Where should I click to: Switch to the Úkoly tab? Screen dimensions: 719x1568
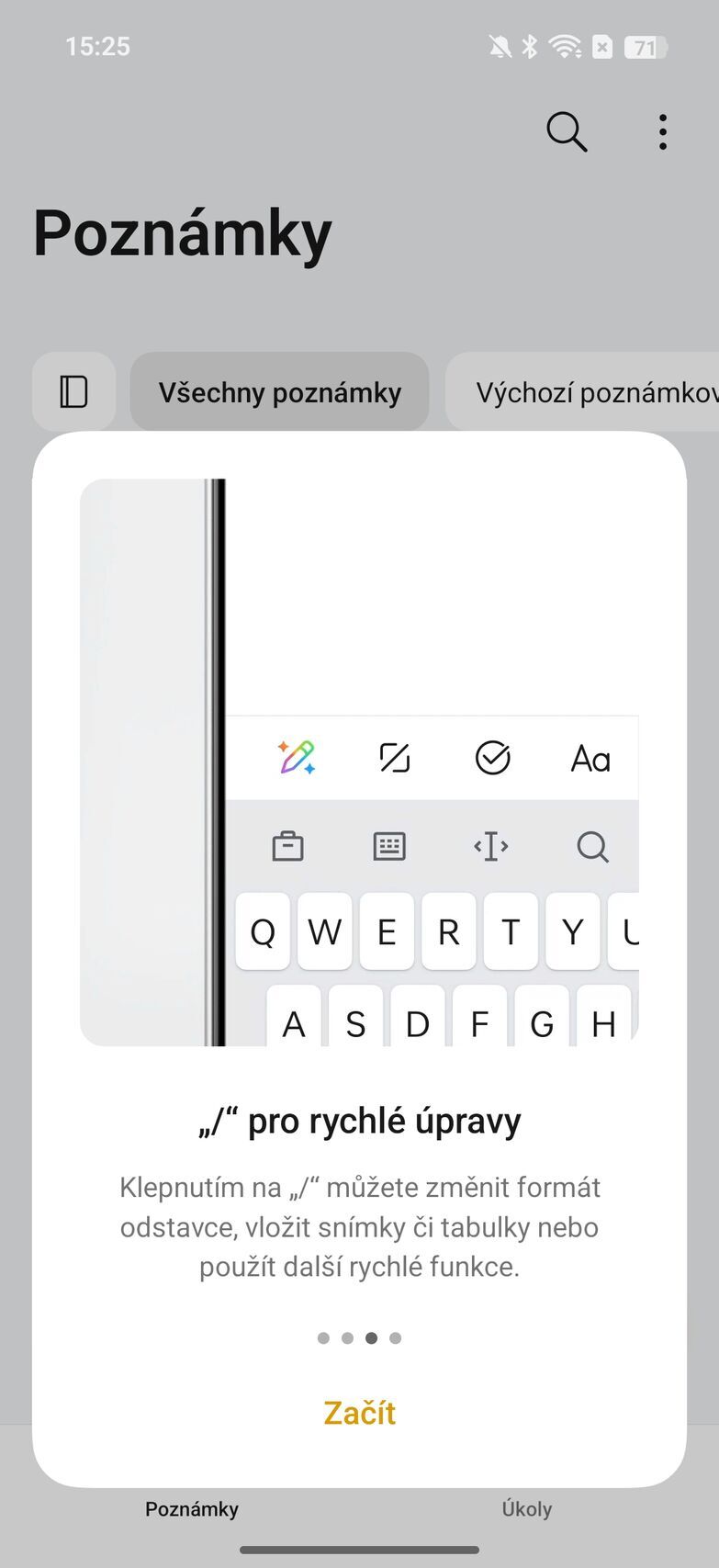527,1508
